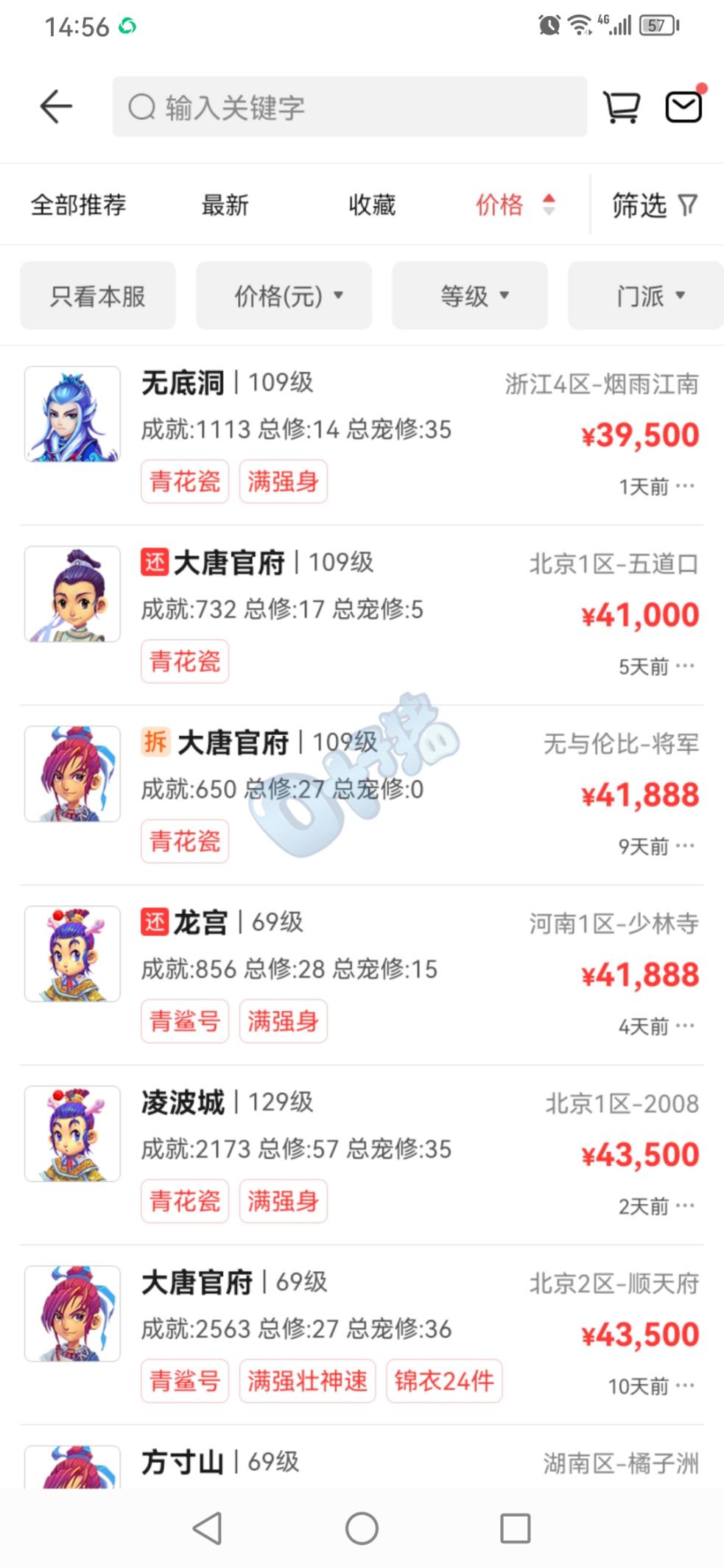
Task: Switch to the 最新 tab
Action: 225,205
